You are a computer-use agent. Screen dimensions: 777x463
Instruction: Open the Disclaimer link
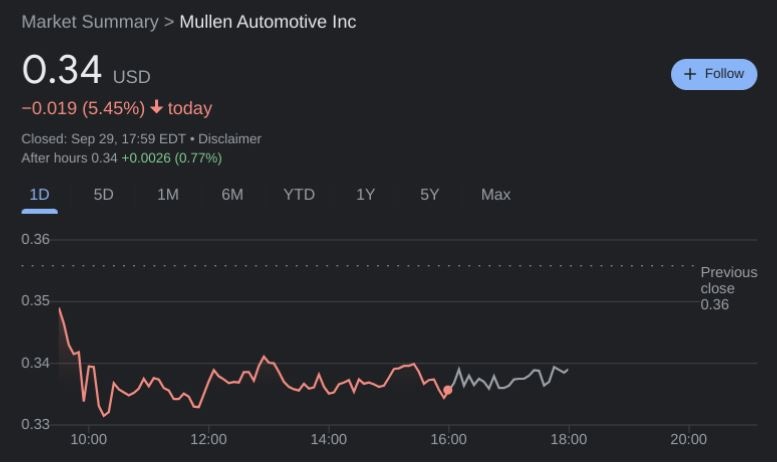click(229, 139)
